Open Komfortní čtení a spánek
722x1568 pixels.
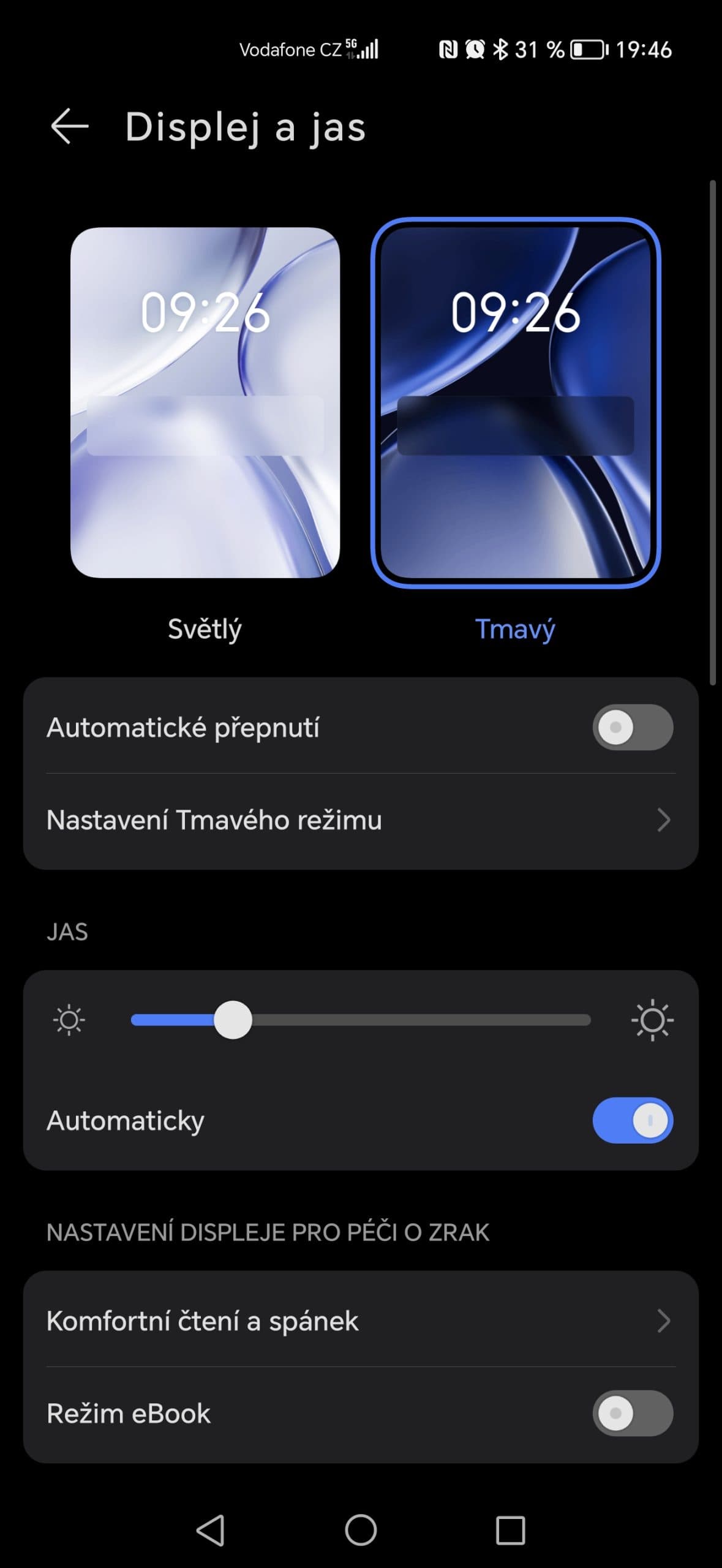tap(361, 1321)
